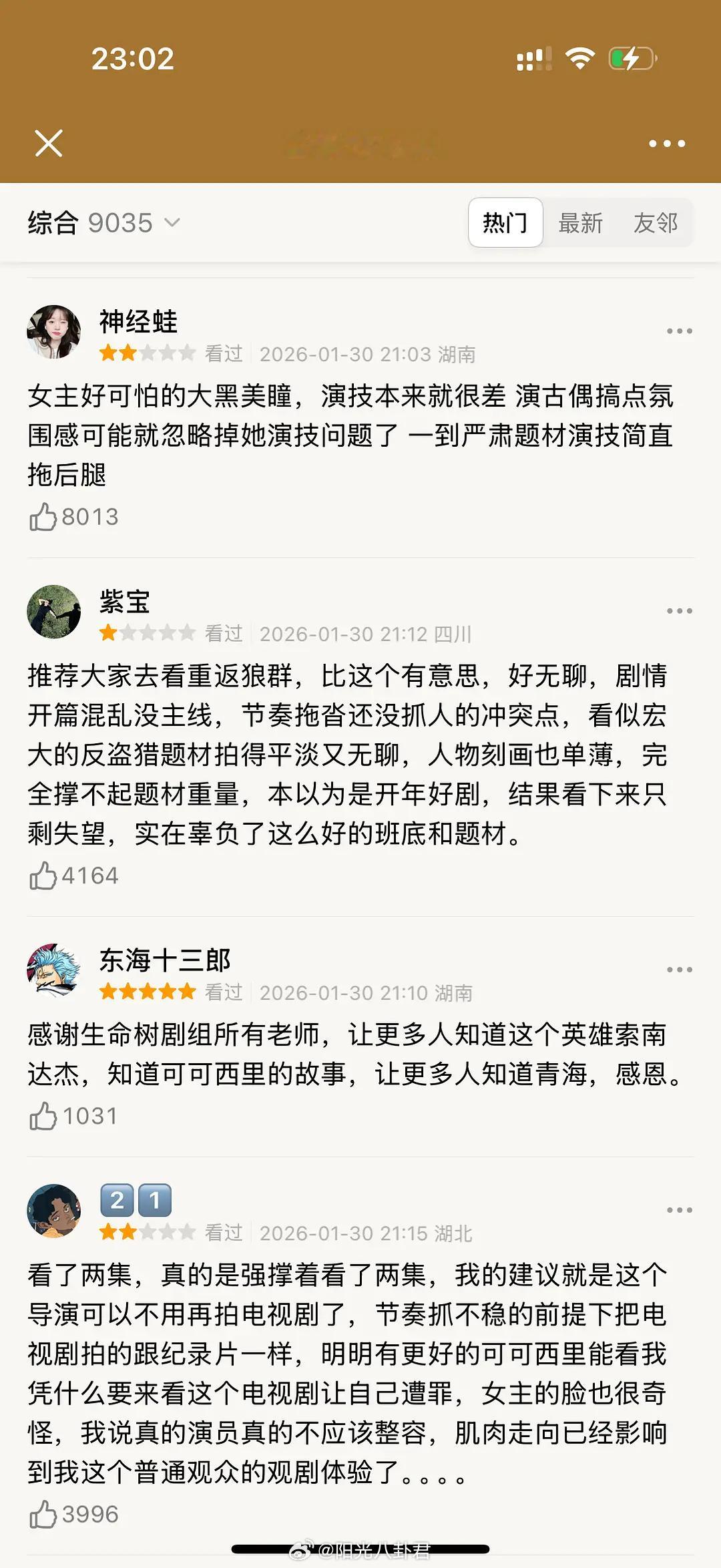Image resolution: width=721 pixels, height=1568 pixels.
Task: Click 神经蛙's profile avatar
Action: click(55, 332)
